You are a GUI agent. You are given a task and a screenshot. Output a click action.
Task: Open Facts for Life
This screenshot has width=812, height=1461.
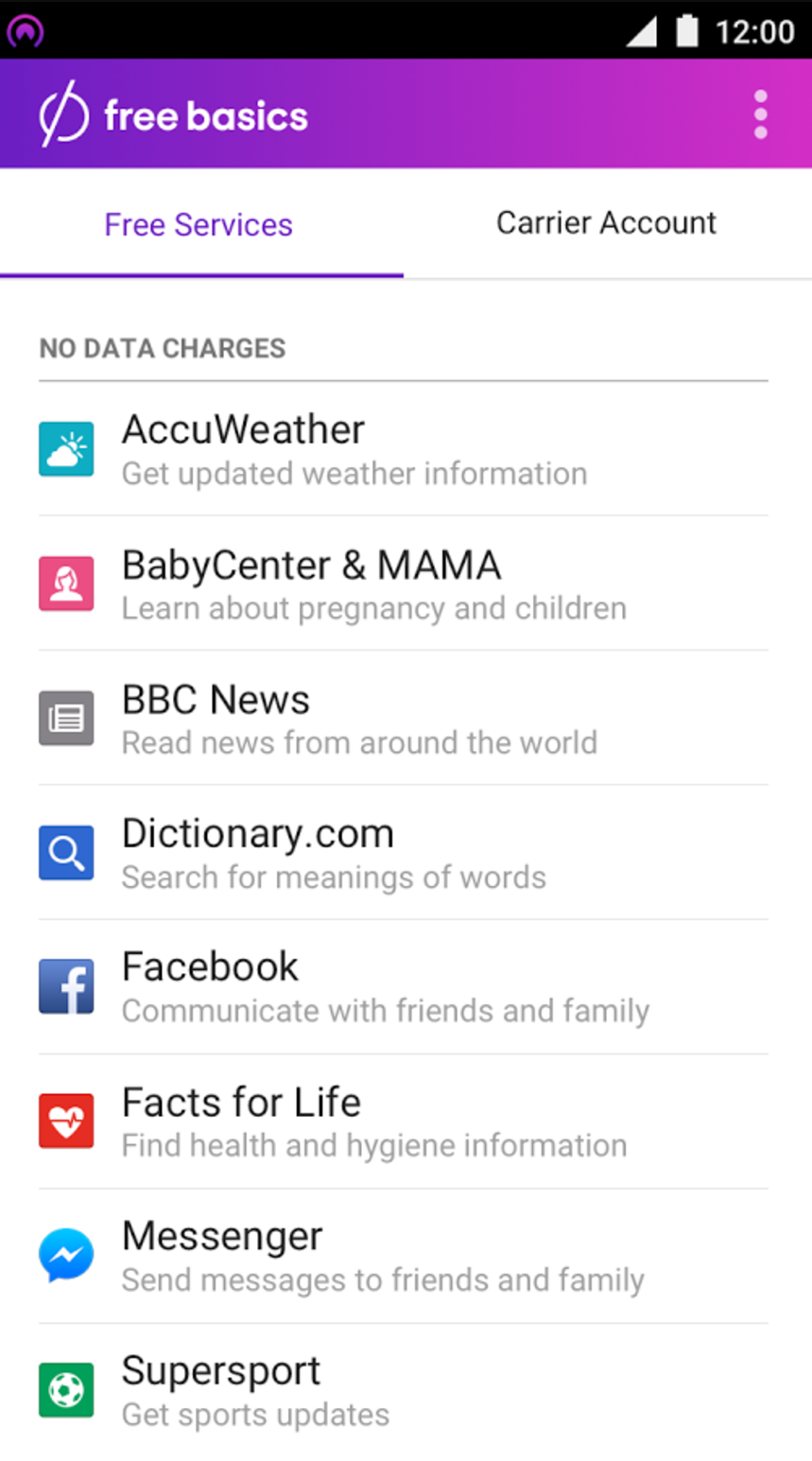click(404, 1122)
